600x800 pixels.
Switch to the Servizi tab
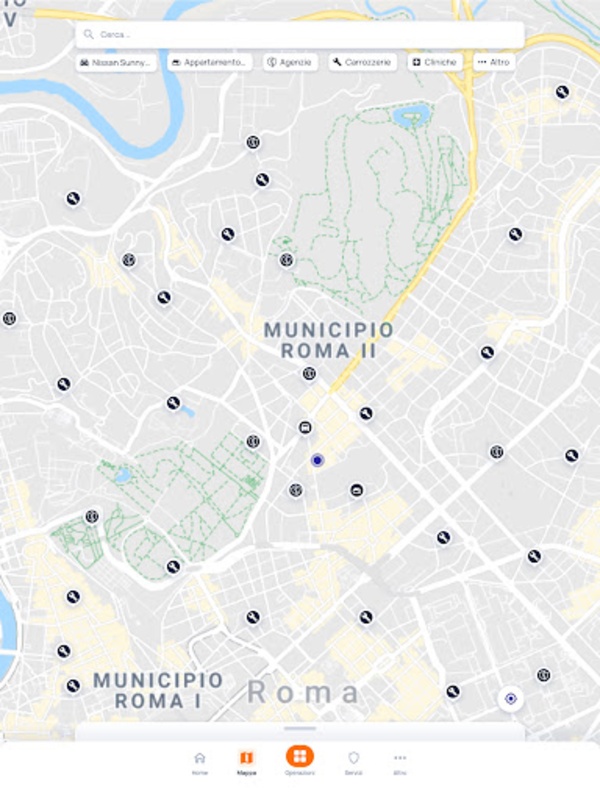click(x=353, y=762)
